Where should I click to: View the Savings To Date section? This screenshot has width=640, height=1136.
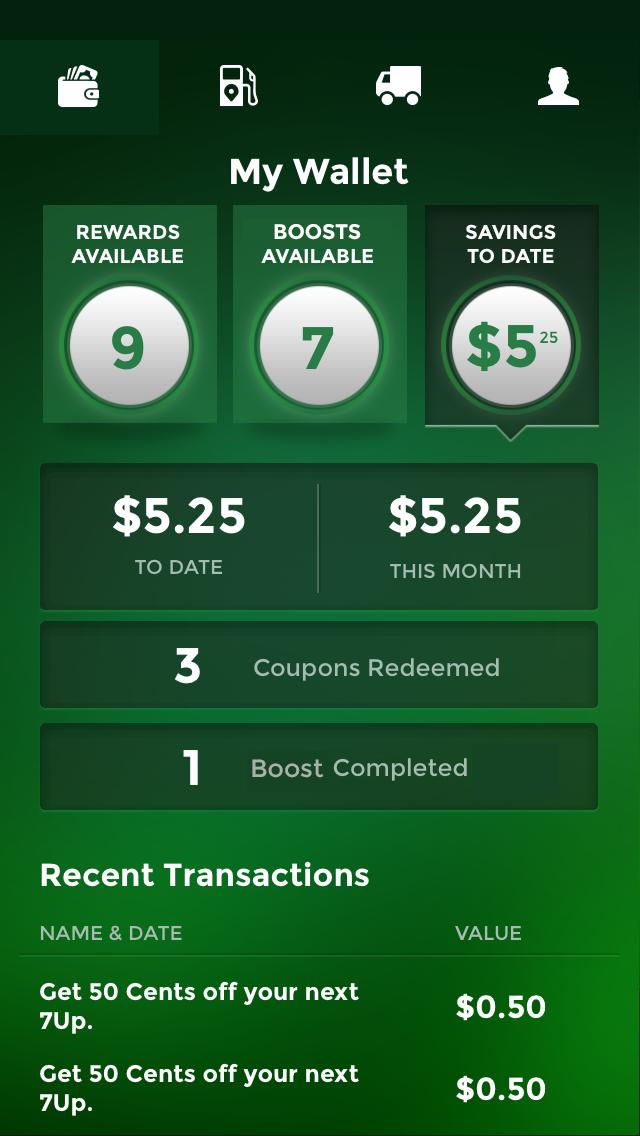click(x=511, y=316)
